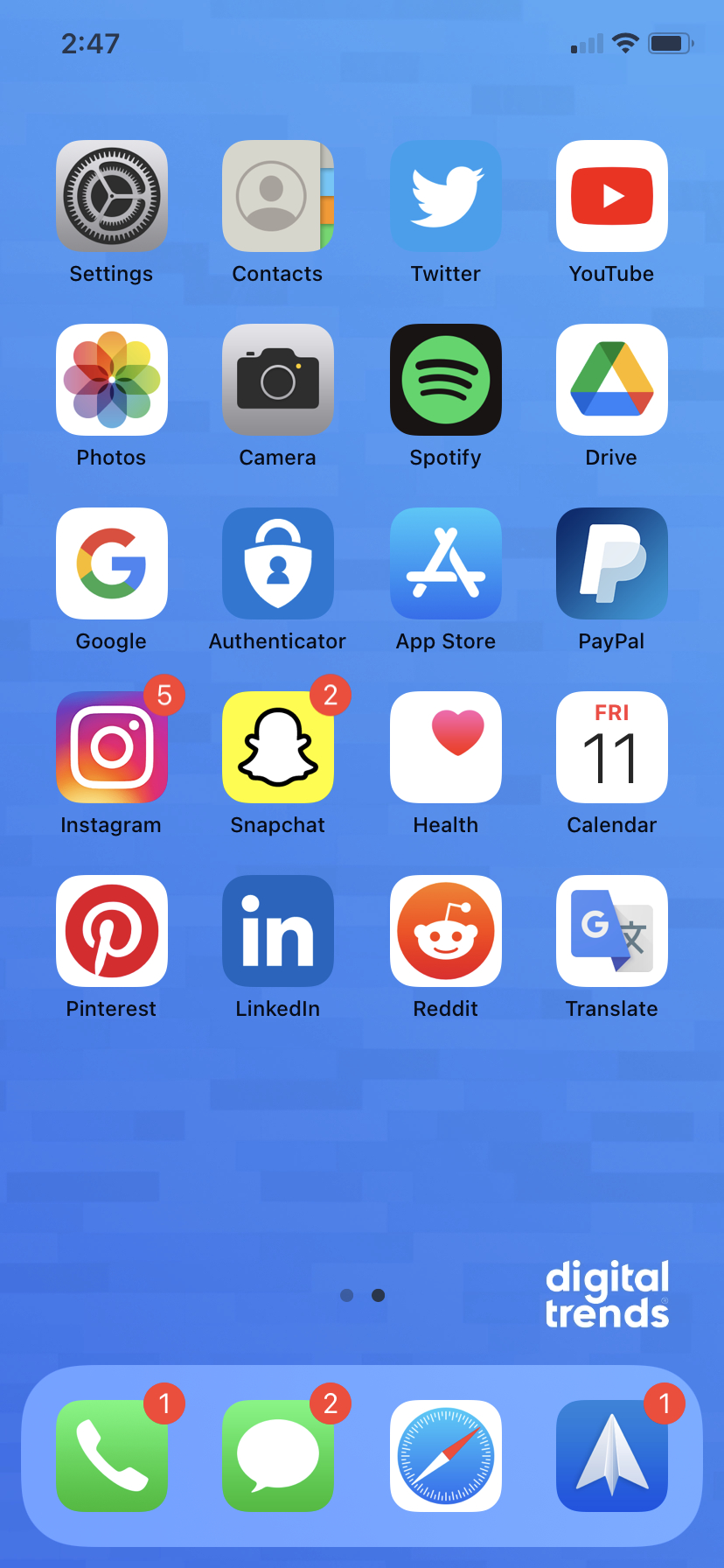724x1568 pixels.
Task: Launch PayPal
Action: coord(612,563)
